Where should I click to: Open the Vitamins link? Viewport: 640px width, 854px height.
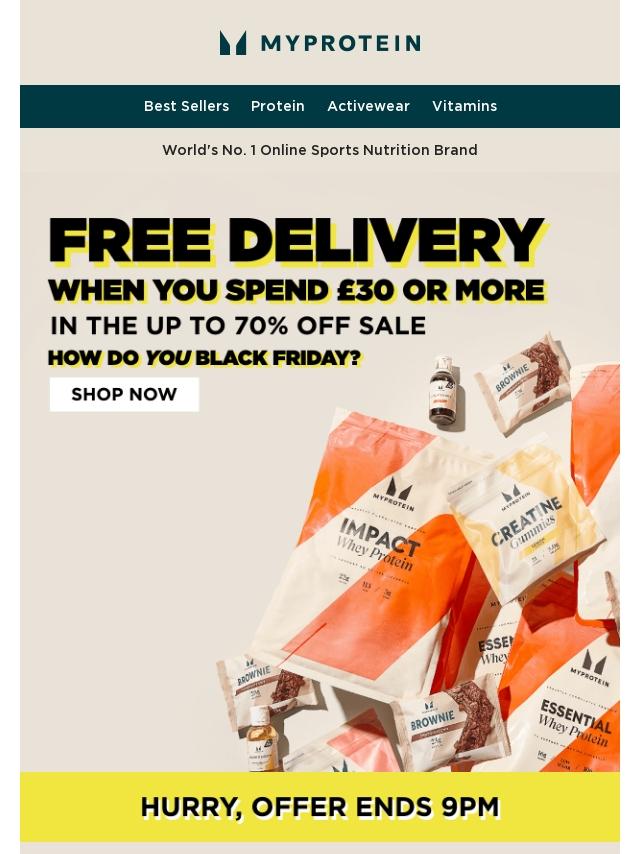pos(464,106)
